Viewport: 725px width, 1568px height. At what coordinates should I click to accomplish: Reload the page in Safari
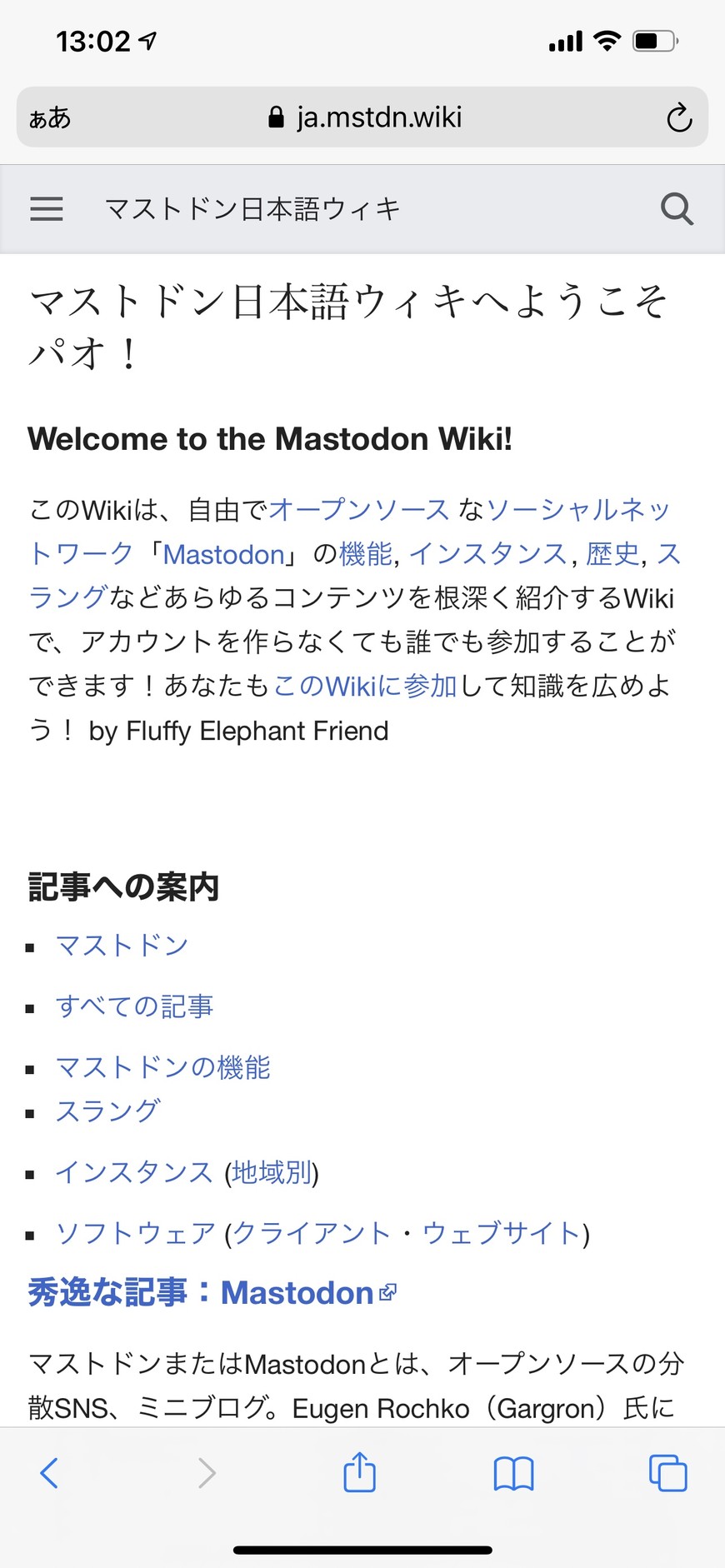[x=679, y=117]
